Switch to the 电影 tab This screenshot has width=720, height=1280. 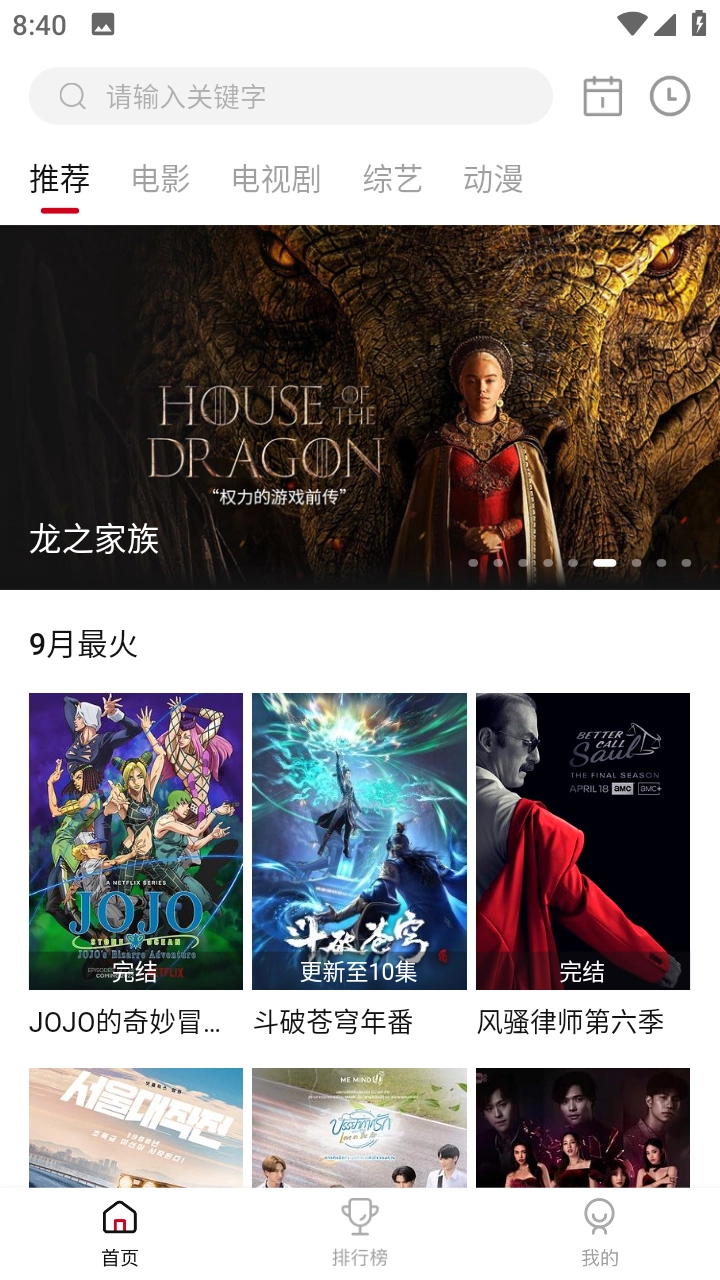(x=160, y=180)
